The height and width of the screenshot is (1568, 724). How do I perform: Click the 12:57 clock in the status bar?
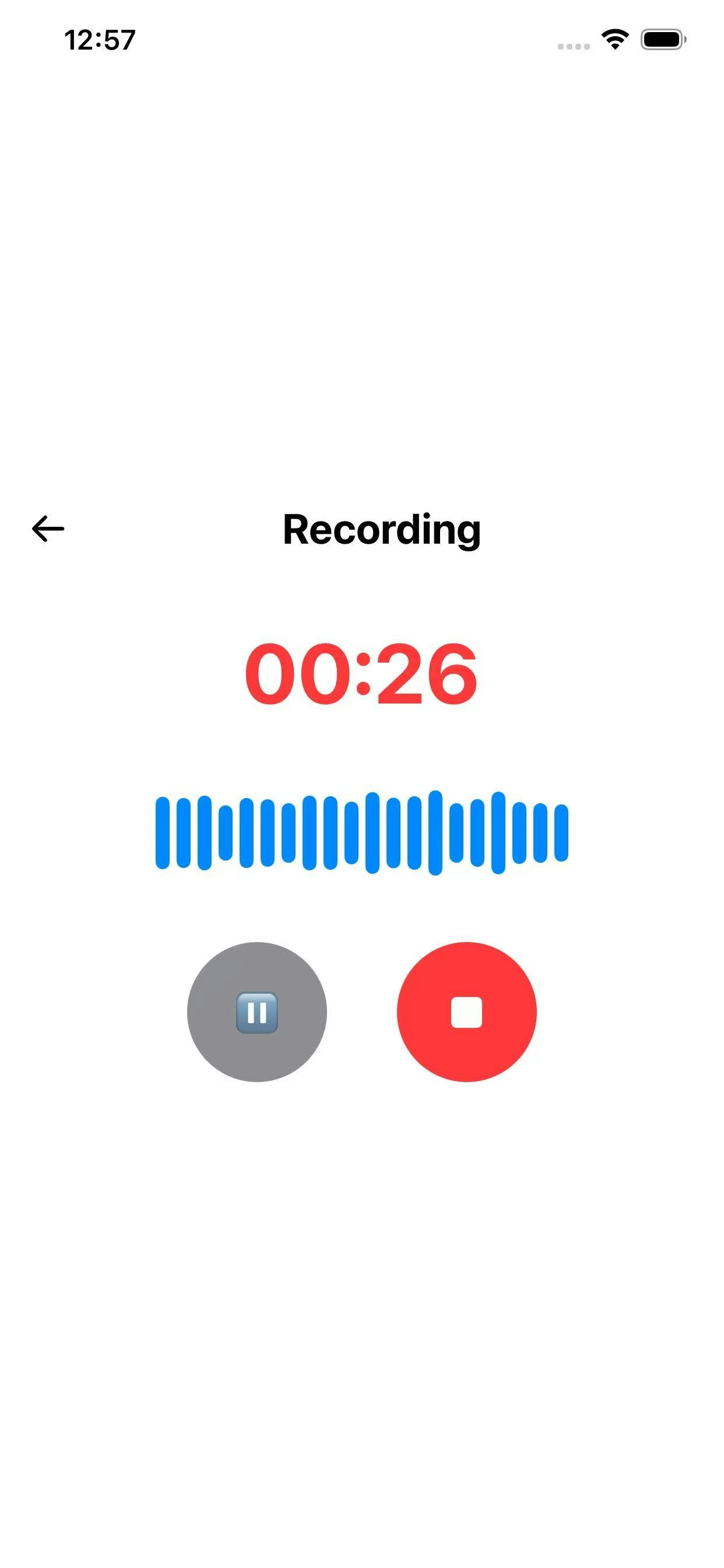(x=99, y=40)
